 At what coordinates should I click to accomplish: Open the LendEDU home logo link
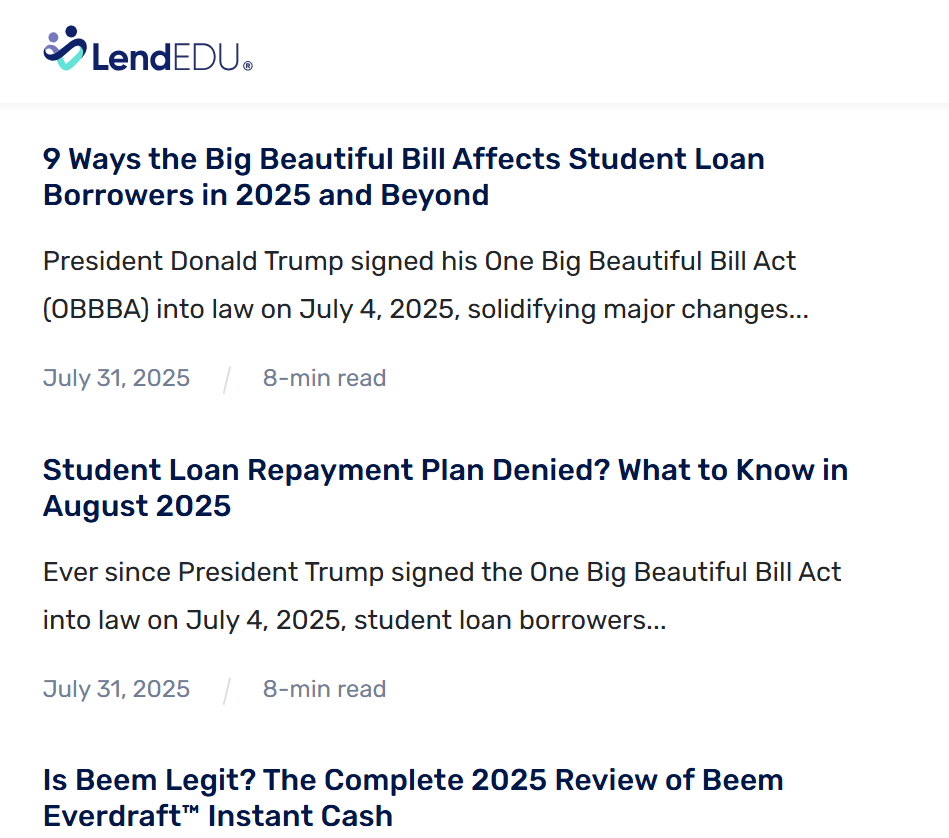click(147, 50)
